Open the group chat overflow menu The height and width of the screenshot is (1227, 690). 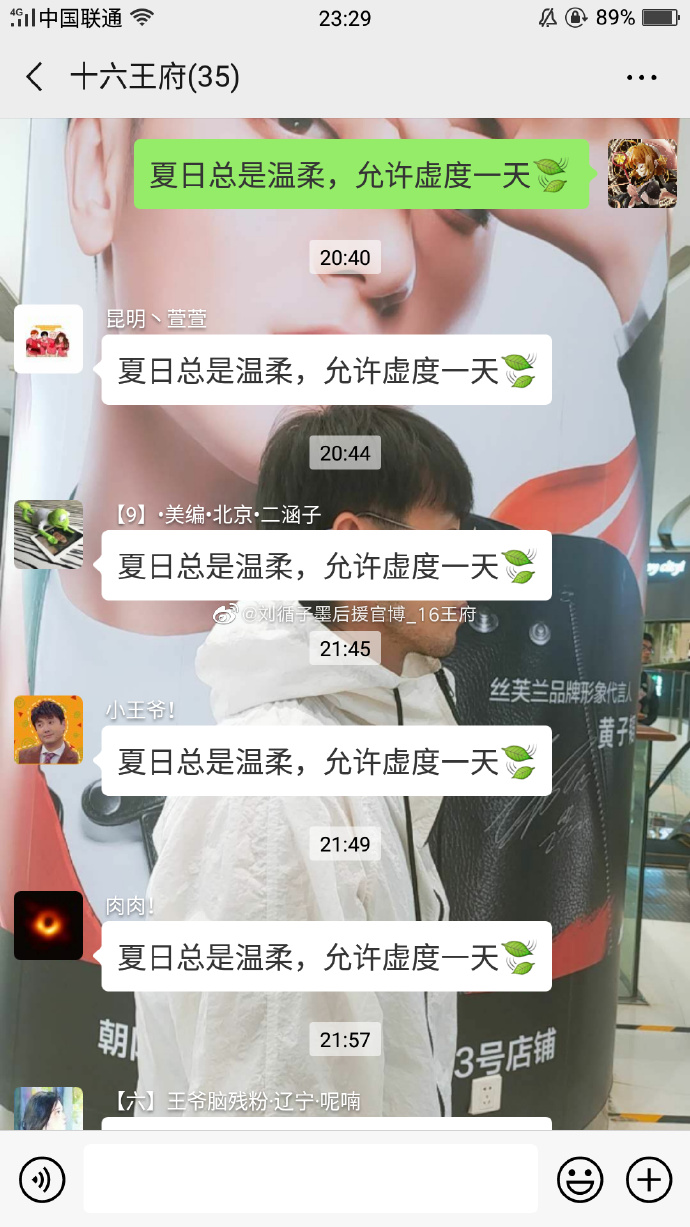click(x=641, y=77)
